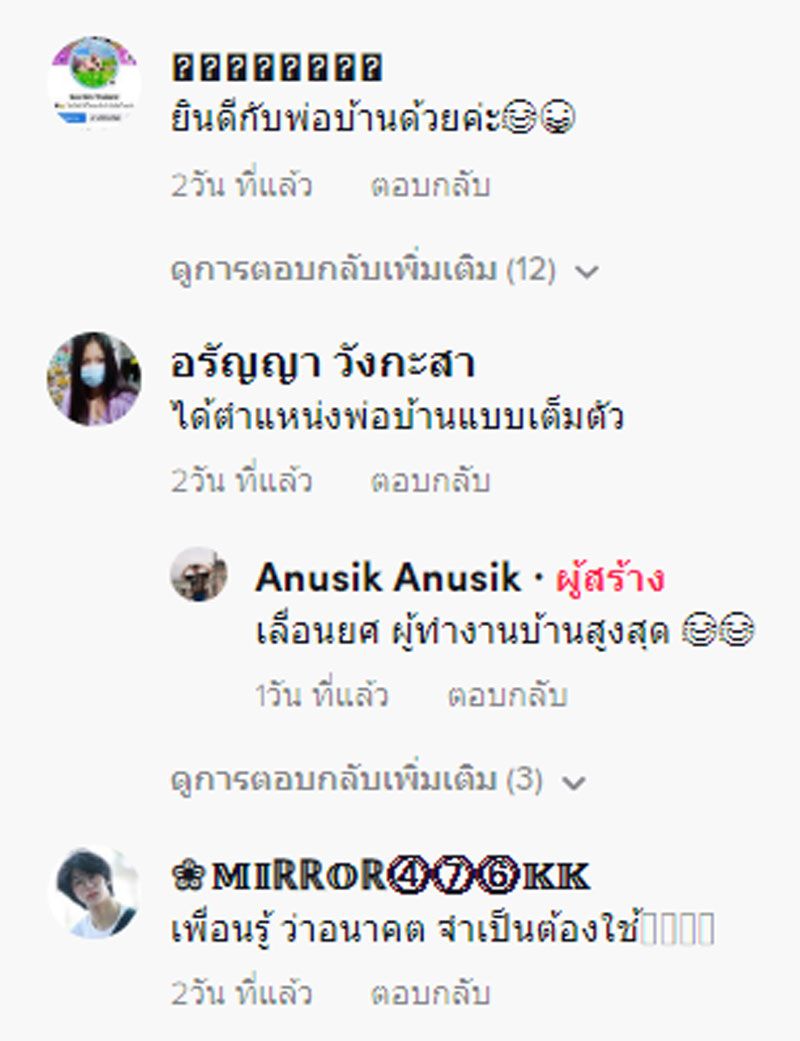Image resolution: width=800 pixels, height=1041 pixels.
Task: Reply to MIRROR476KK's comment
Action: (430, 993)
